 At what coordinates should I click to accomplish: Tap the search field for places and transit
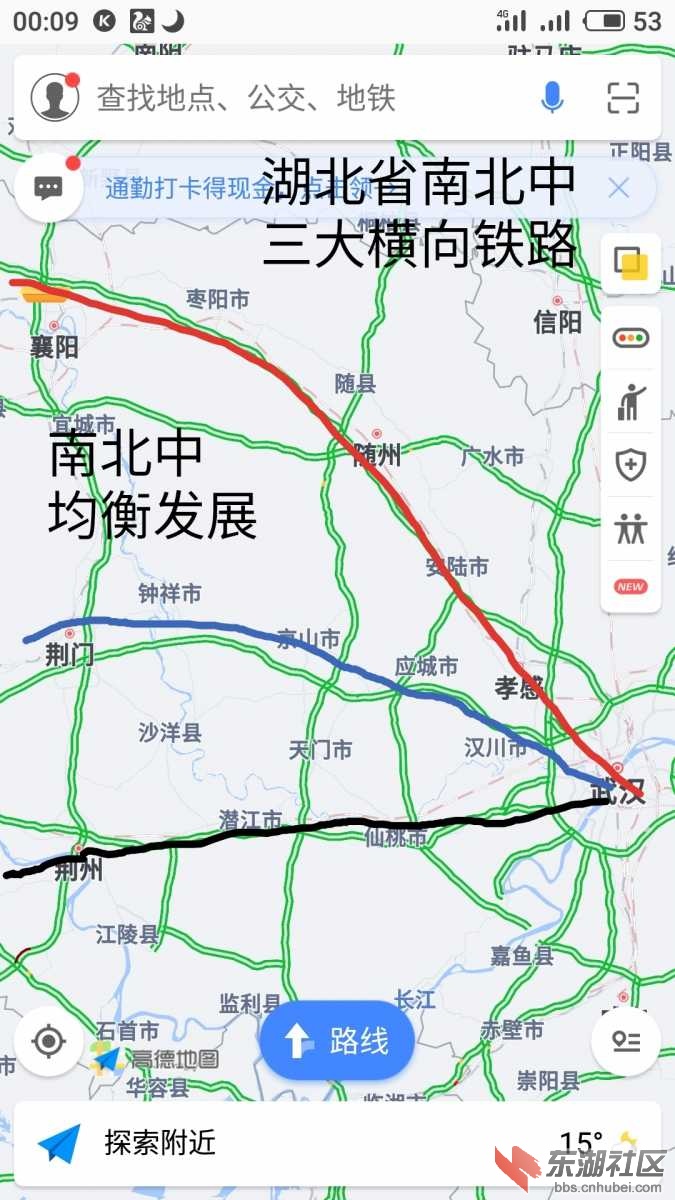coord(300,97)
